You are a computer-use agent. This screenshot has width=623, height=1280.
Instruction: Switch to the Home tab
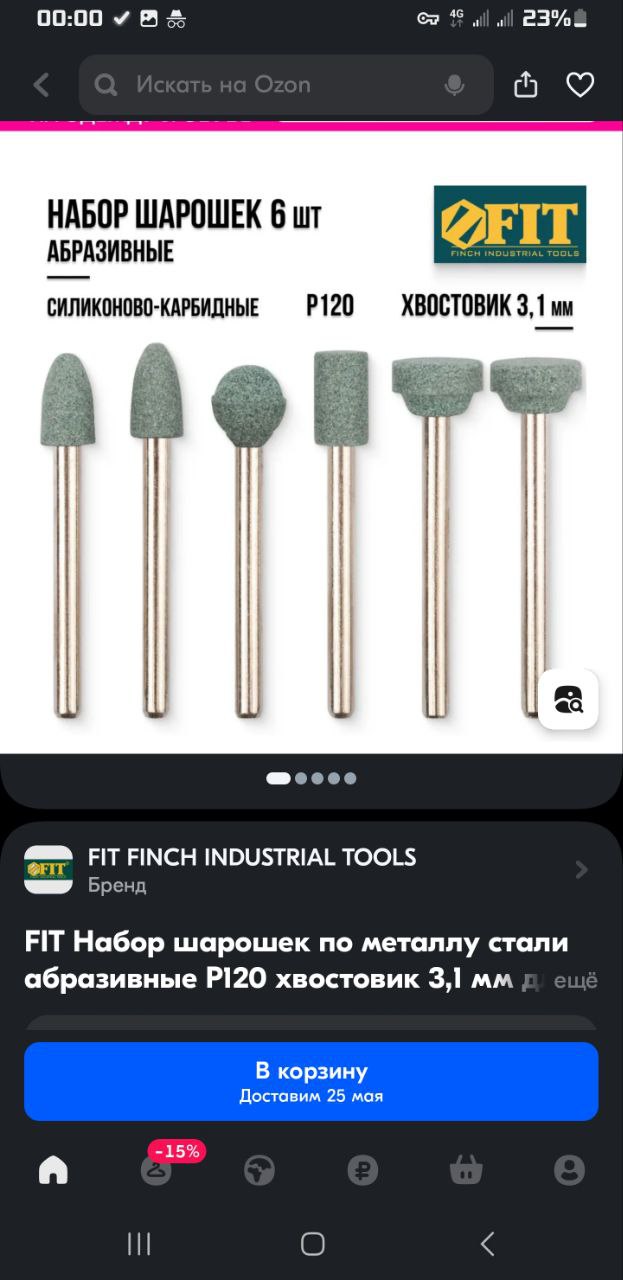[53, 1169]
